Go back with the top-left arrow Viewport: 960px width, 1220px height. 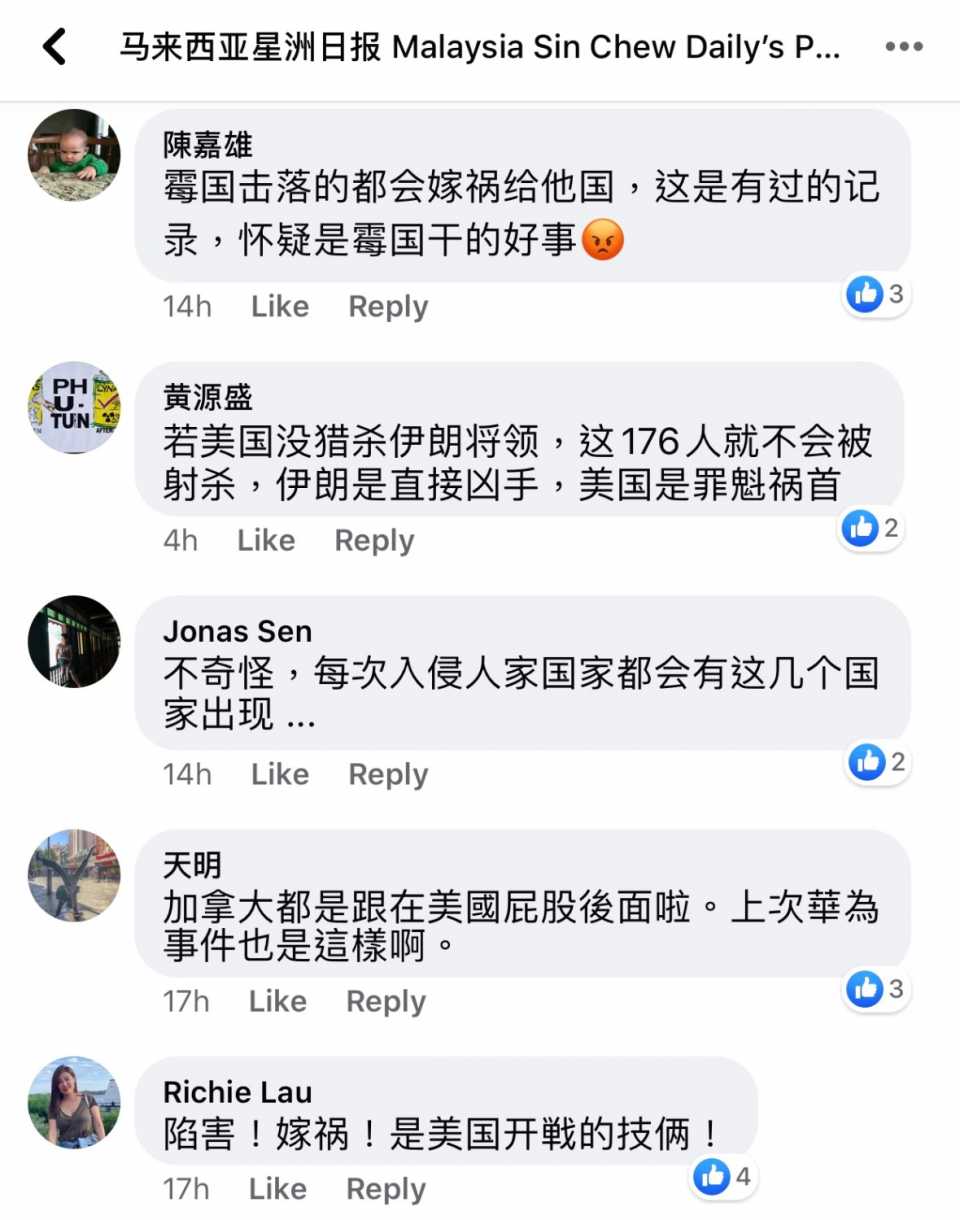(54, 47)
